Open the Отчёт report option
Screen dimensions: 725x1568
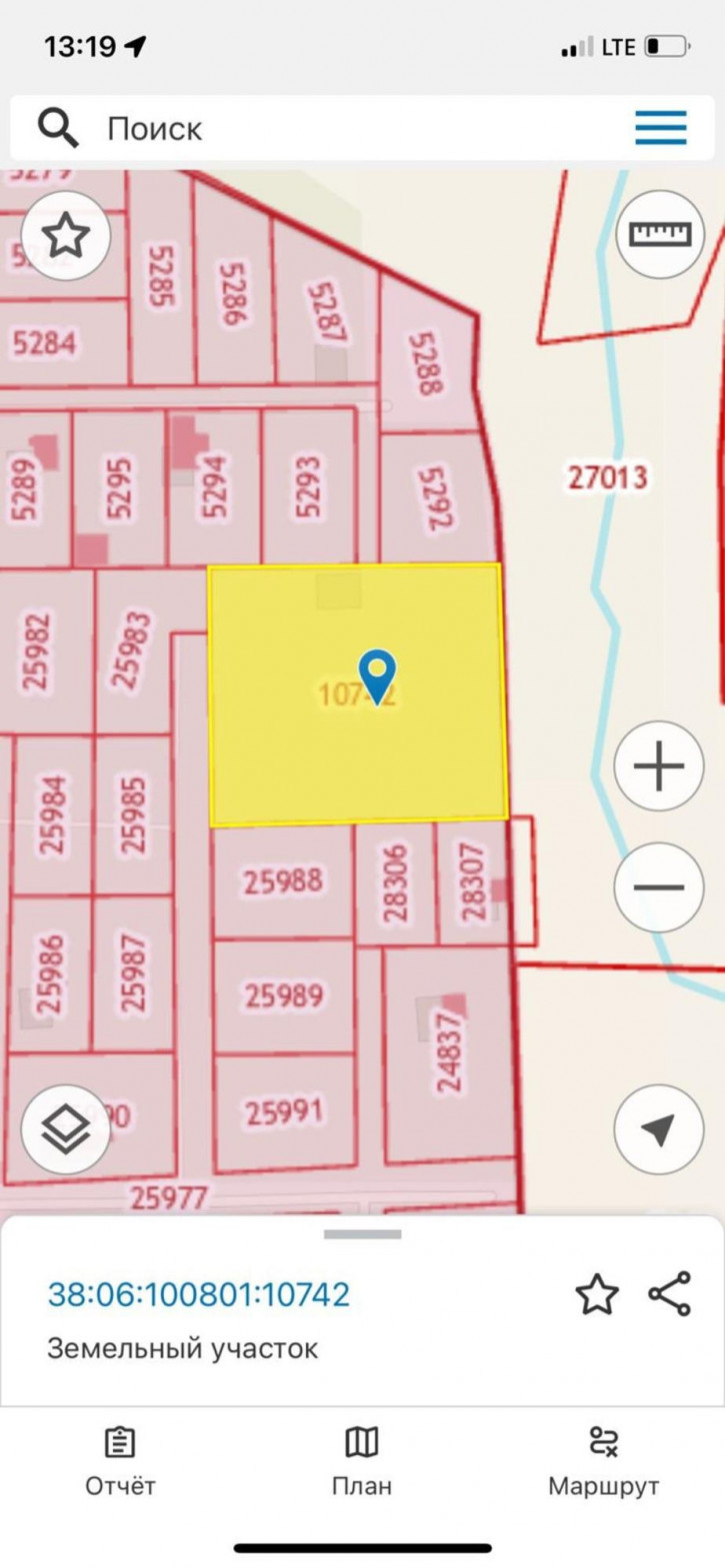pyautogui.click(x=120, y=1461)
